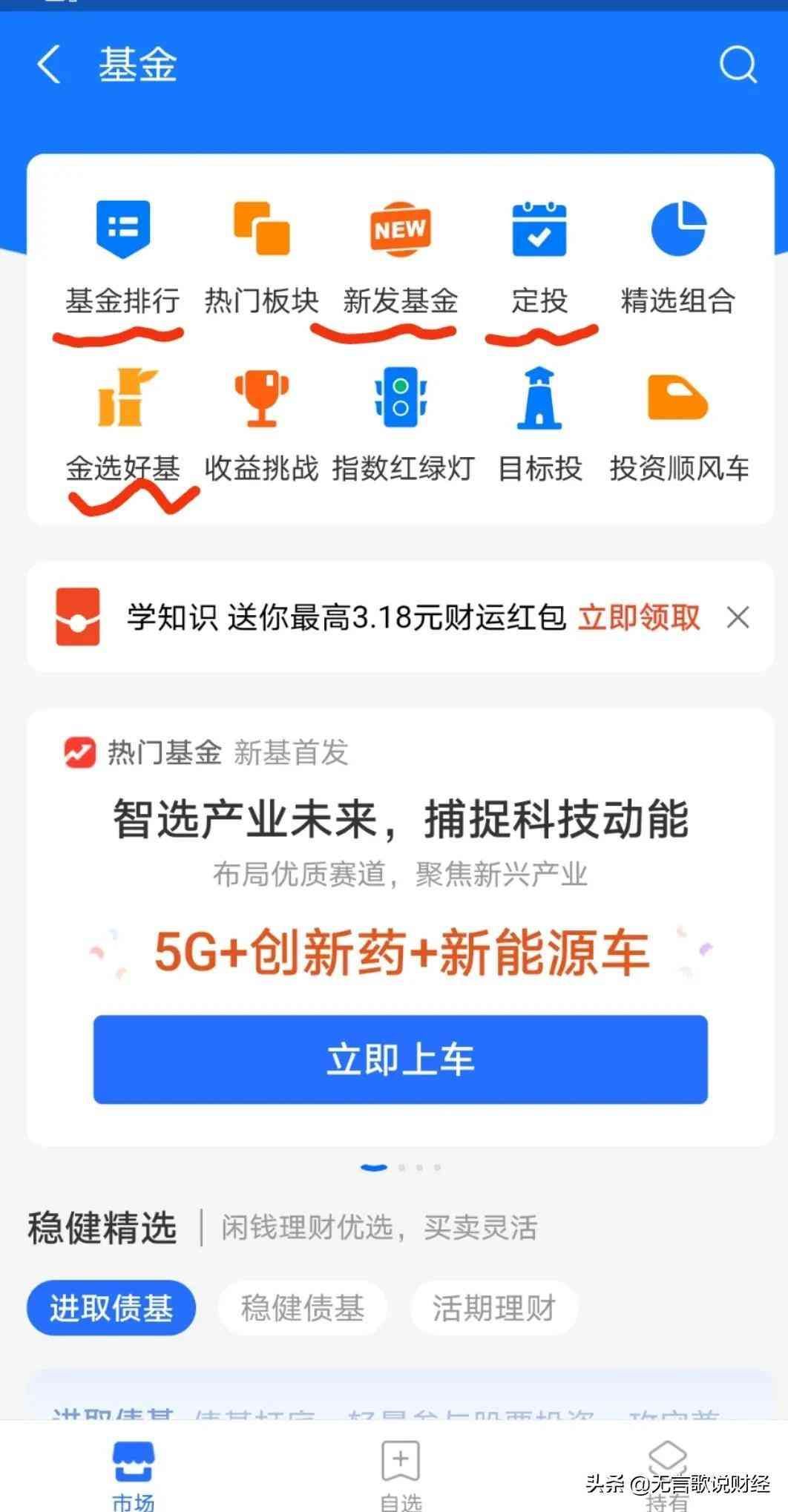Viewport: 788px width, 1512px height.
Task: Tap 立即领取 to claim the red packet
Action: coord(639,618)
